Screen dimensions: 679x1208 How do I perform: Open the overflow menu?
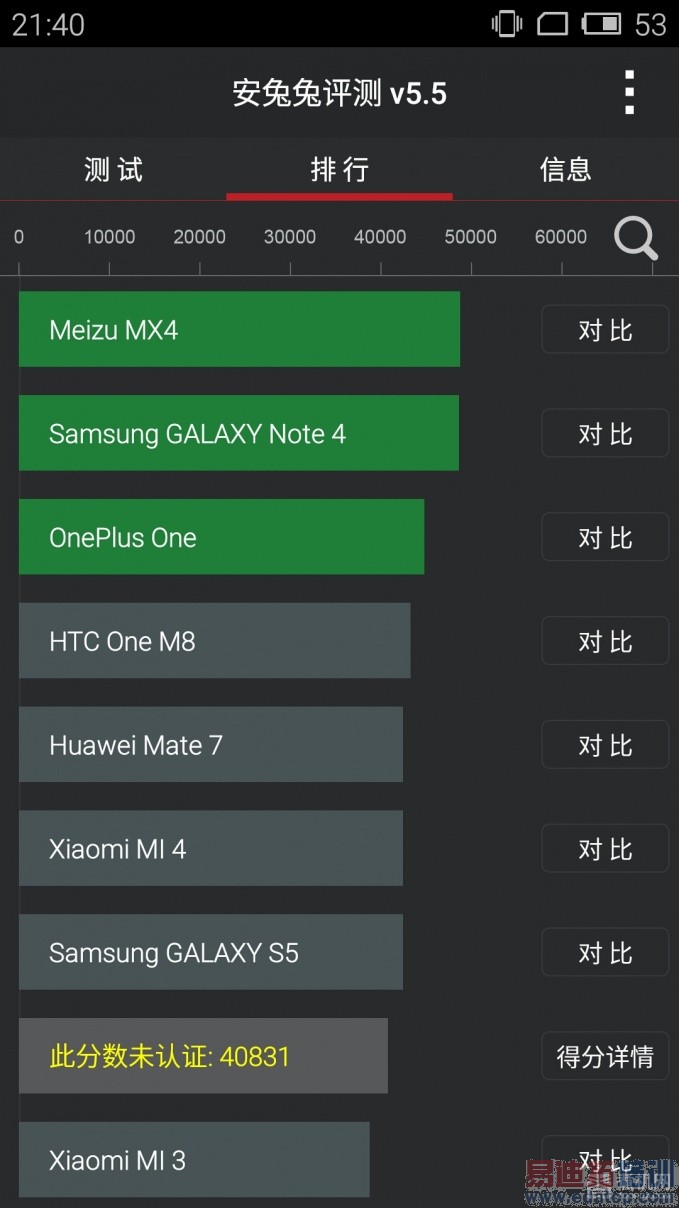[629, 93]
